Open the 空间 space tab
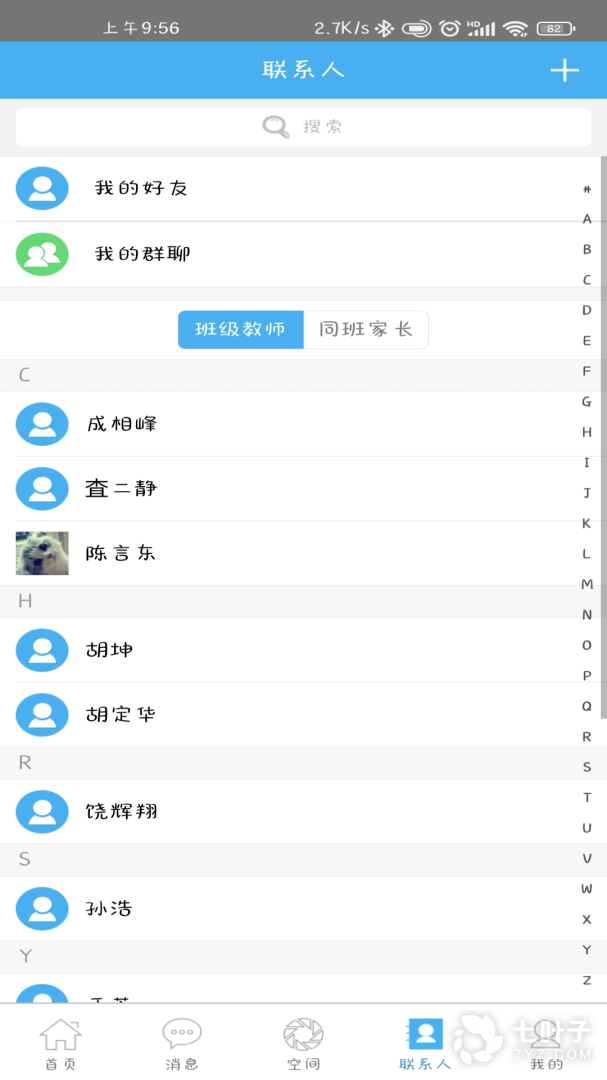 tap(303, 1044)
